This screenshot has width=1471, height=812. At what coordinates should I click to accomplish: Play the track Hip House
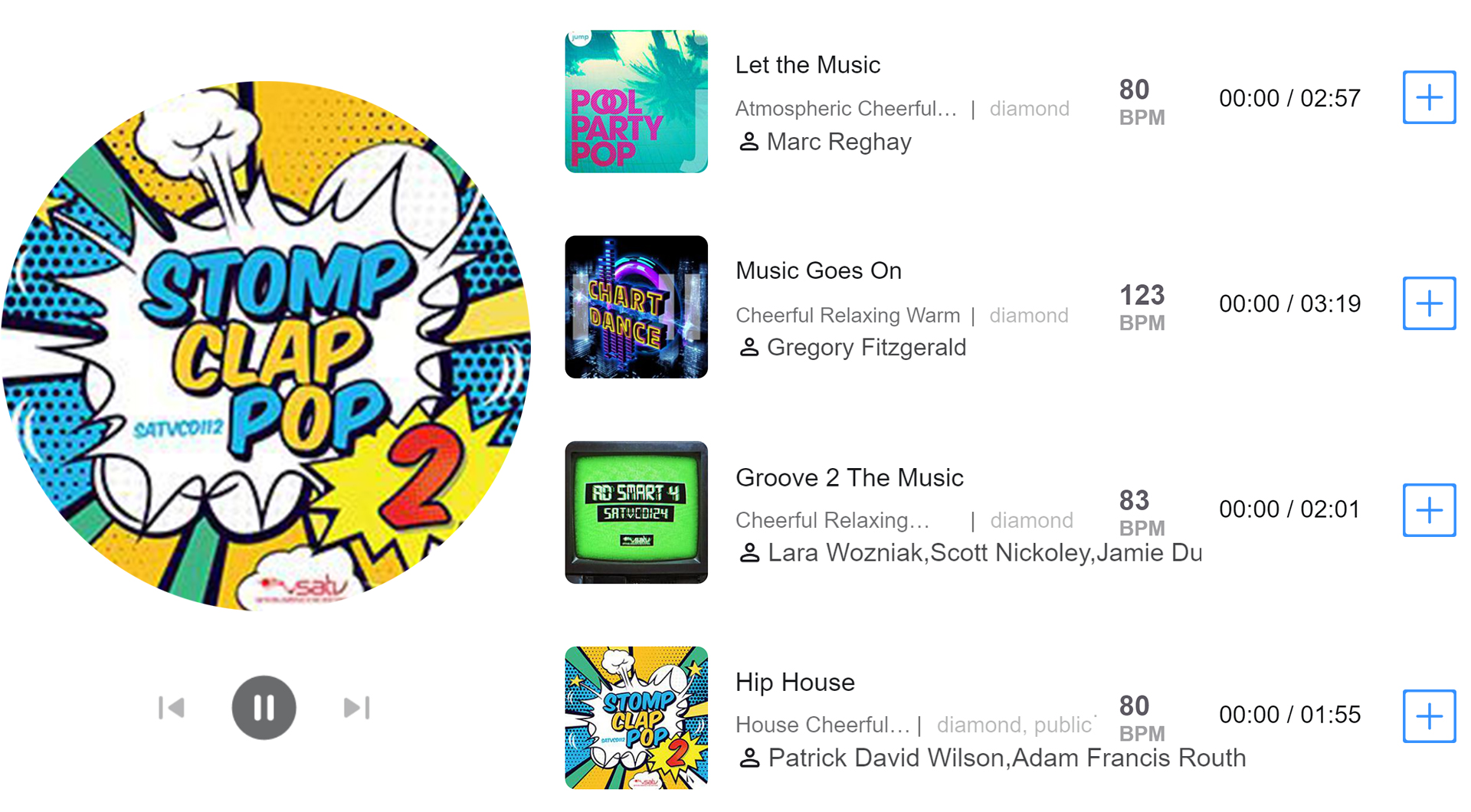tap(794, 682)
